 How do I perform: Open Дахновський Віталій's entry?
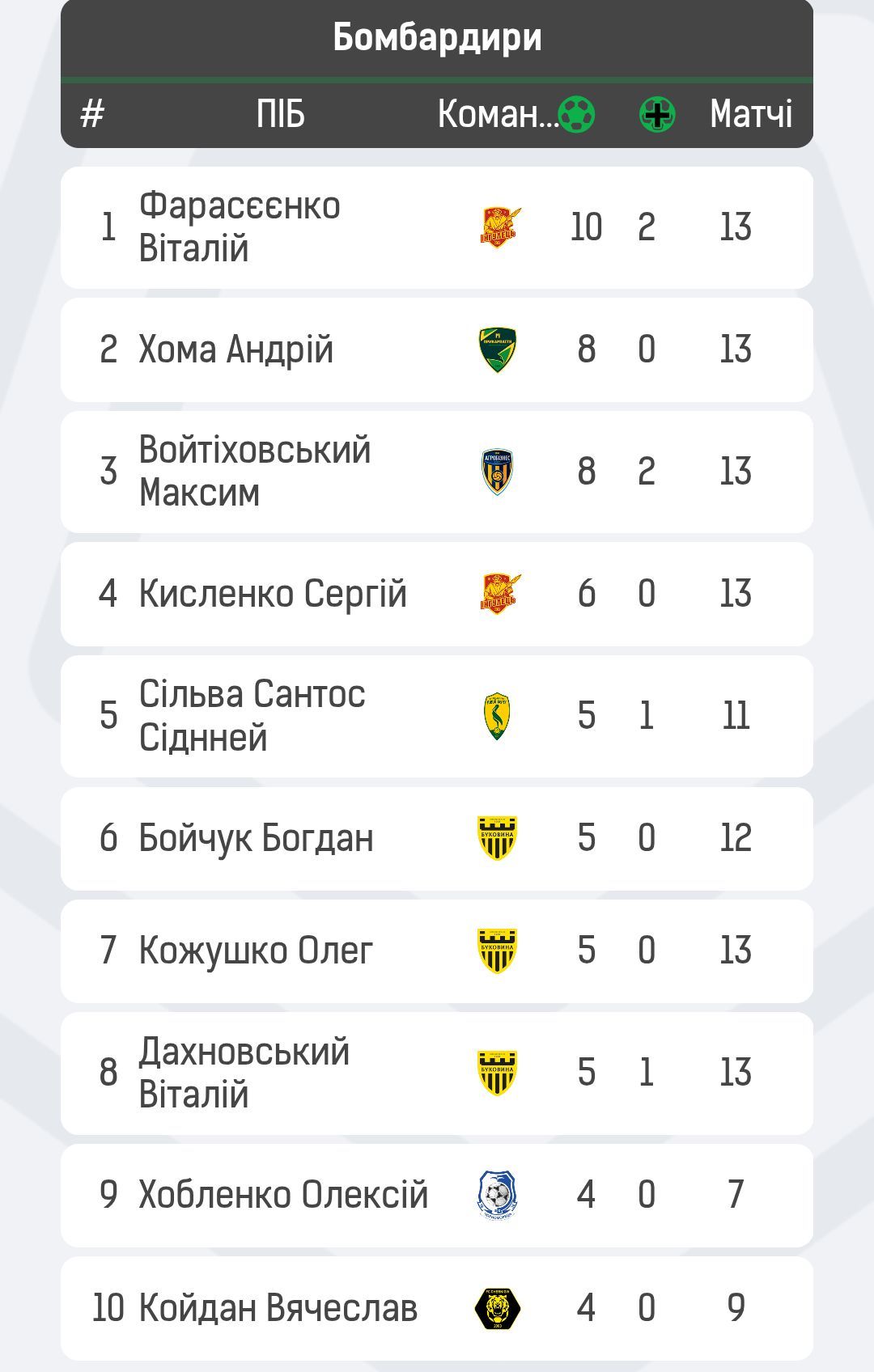(437, 1073)
